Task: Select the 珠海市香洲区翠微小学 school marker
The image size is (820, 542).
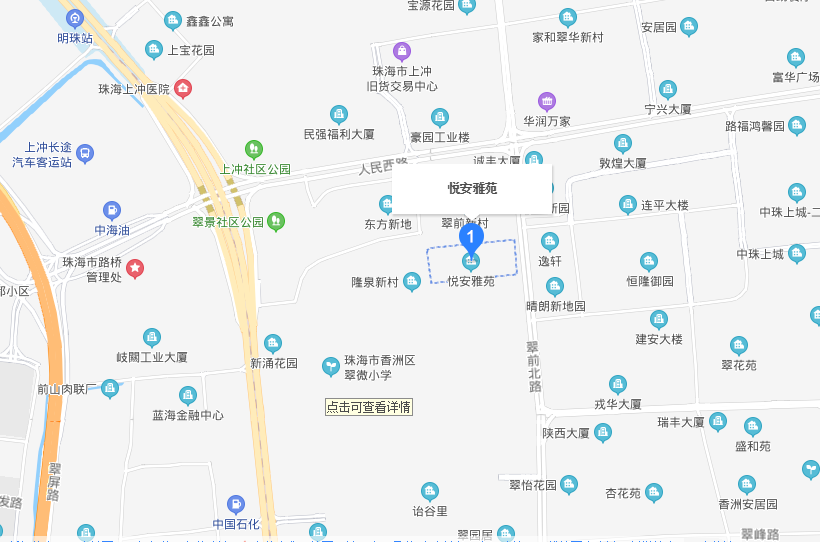Action: tap(329, 367)
